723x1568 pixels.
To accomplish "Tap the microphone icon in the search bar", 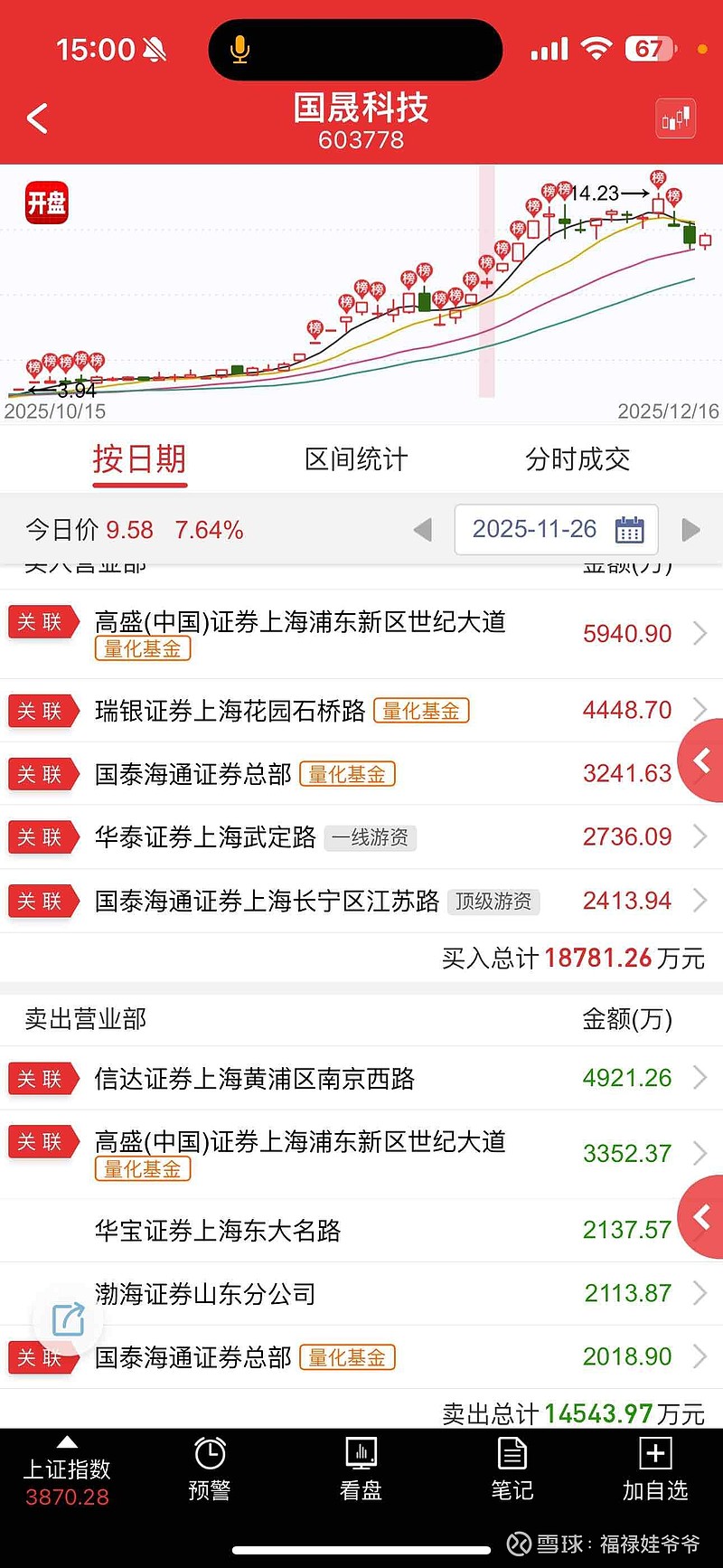I will [x=239, y=50].
